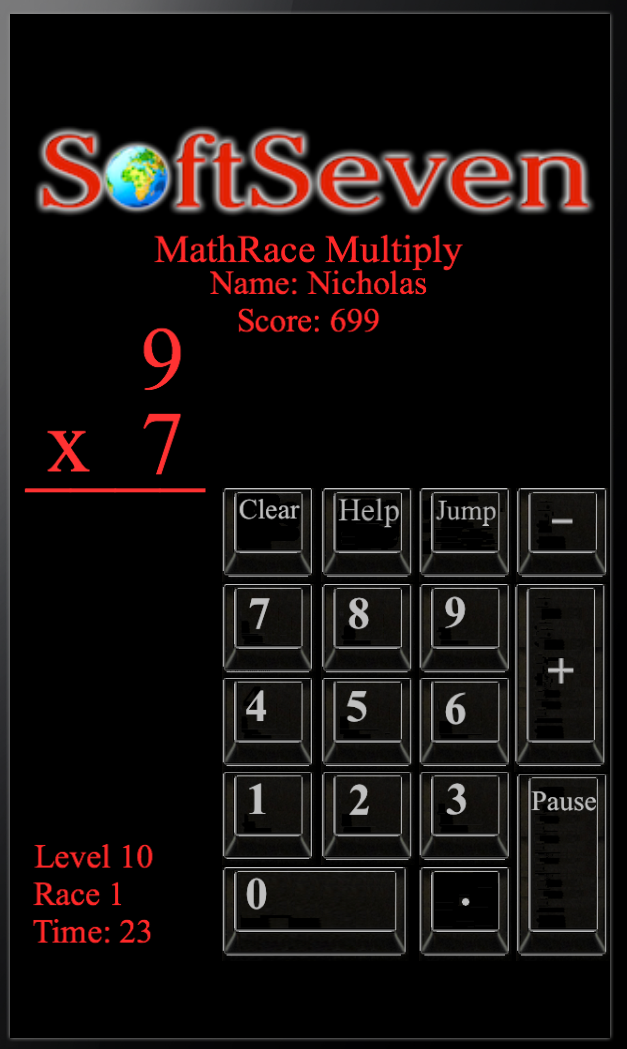Screen dimensions: 627x1049
Task: Enter digit 4 on the keypad
Action: point(267,720)
